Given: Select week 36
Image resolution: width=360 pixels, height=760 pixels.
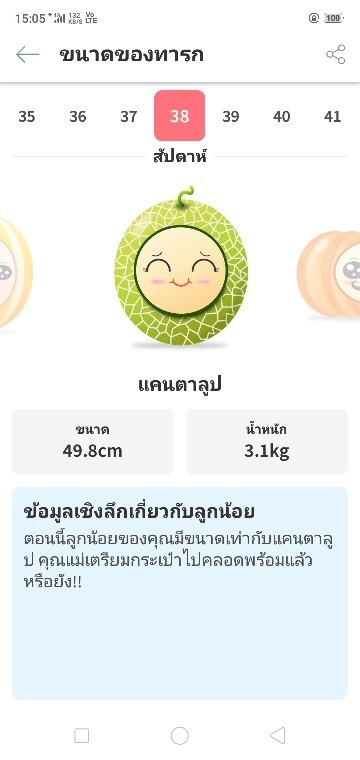Looking at the screenshot, I should 78,116.
